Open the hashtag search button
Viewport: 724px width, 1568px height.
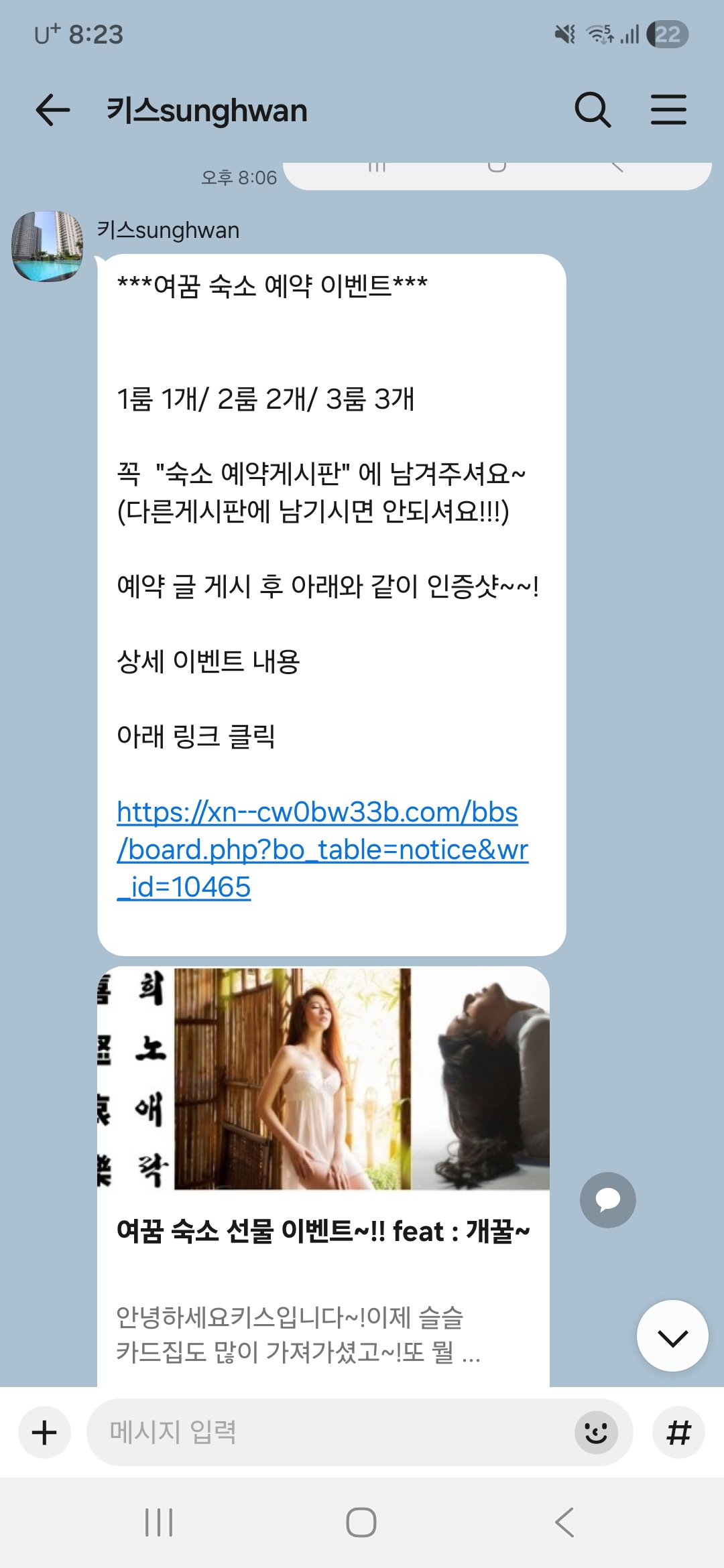click(678, 1433)
